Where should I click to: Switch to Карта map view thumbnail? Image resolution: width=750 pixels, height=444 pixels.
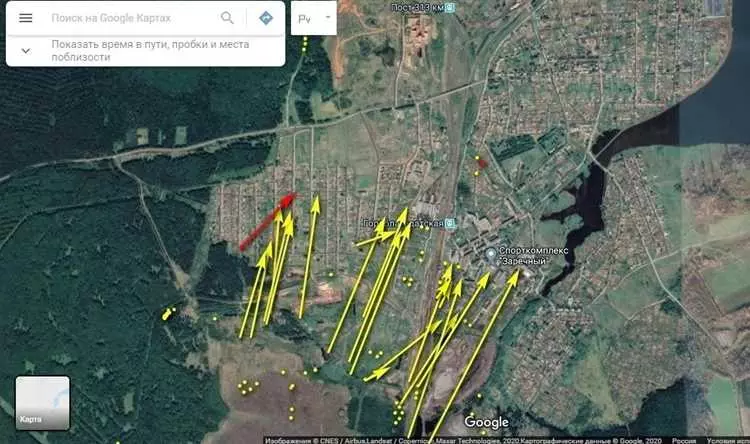43,402
